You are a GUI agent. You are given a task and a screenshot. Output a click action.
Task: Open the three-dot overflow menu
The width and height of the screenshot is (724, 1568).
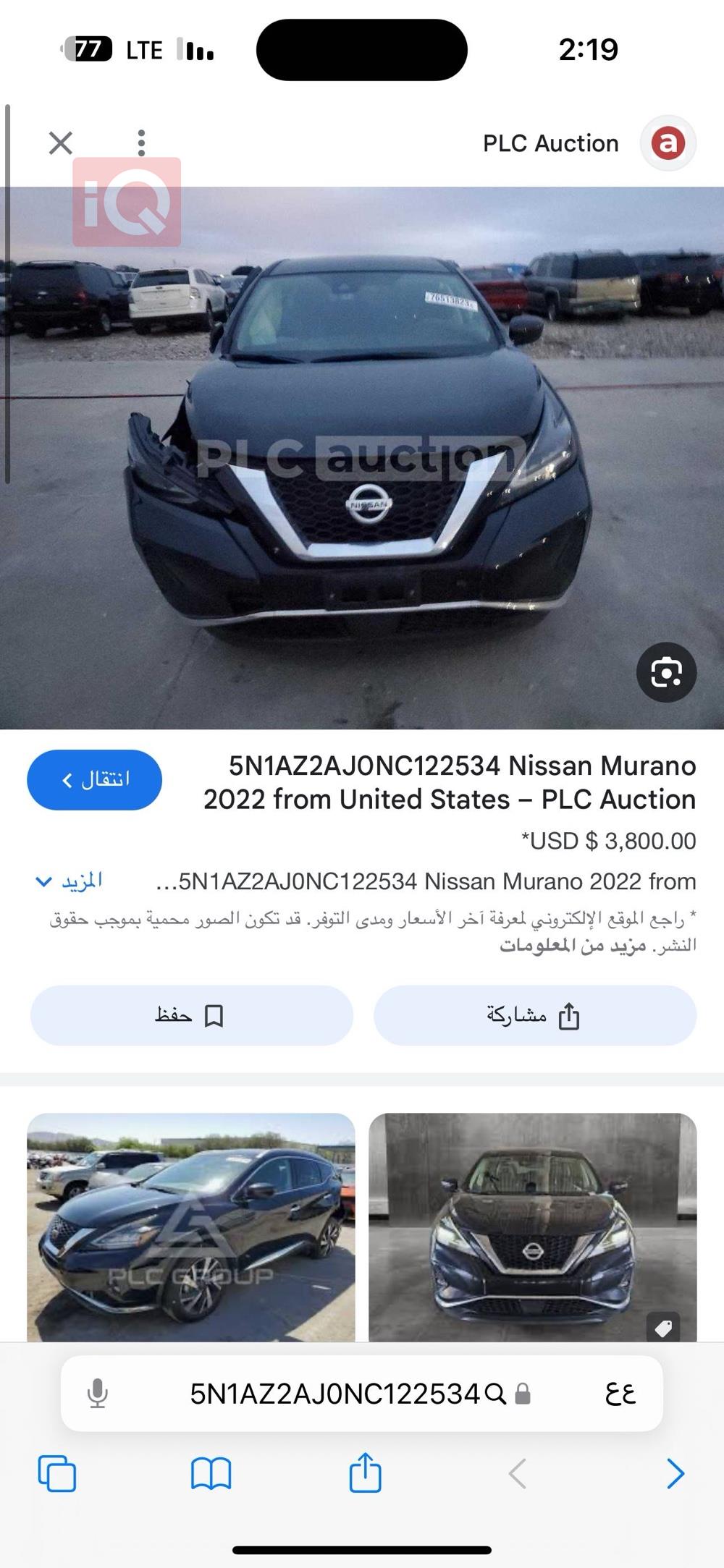point(141,143)
